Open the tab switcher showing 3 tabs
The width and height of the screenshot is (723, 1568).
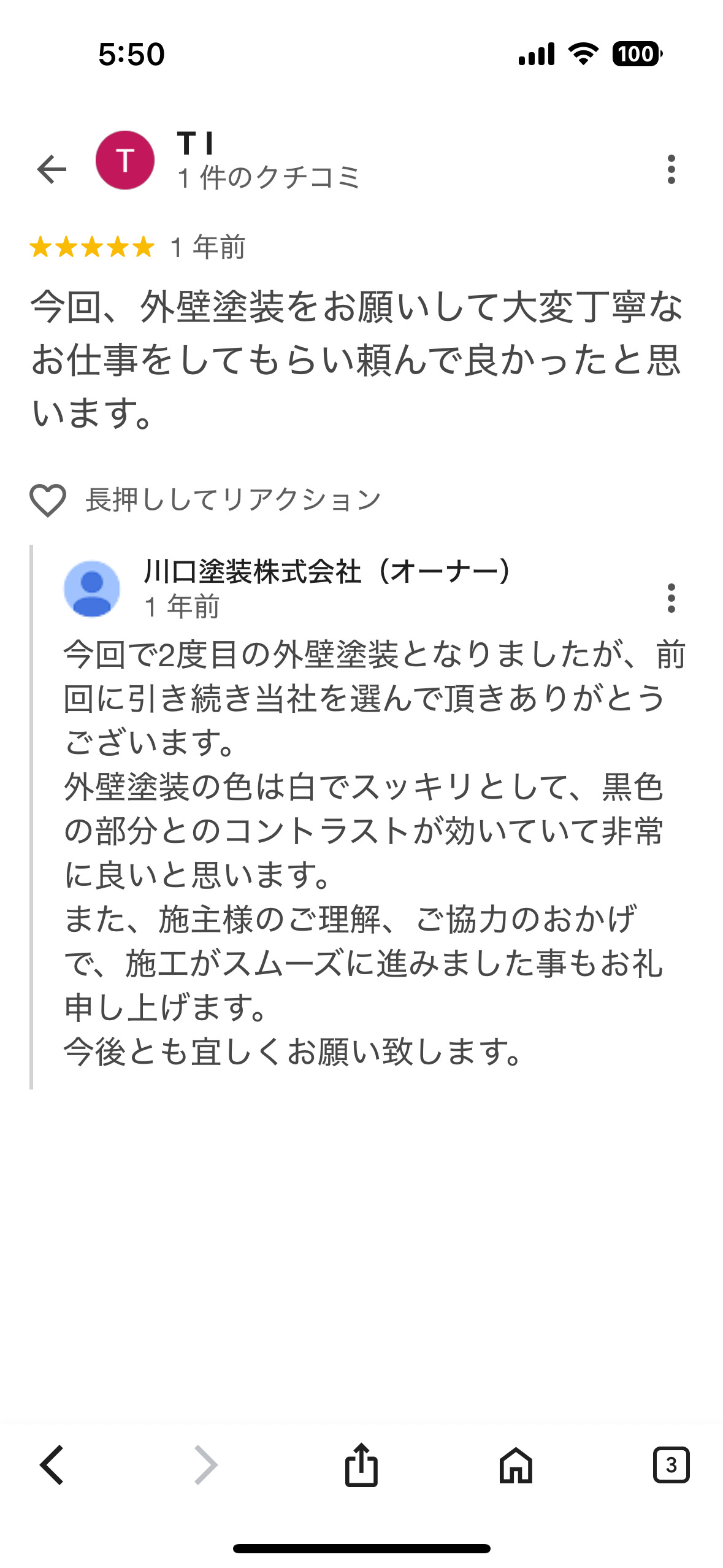point(671,1465)
